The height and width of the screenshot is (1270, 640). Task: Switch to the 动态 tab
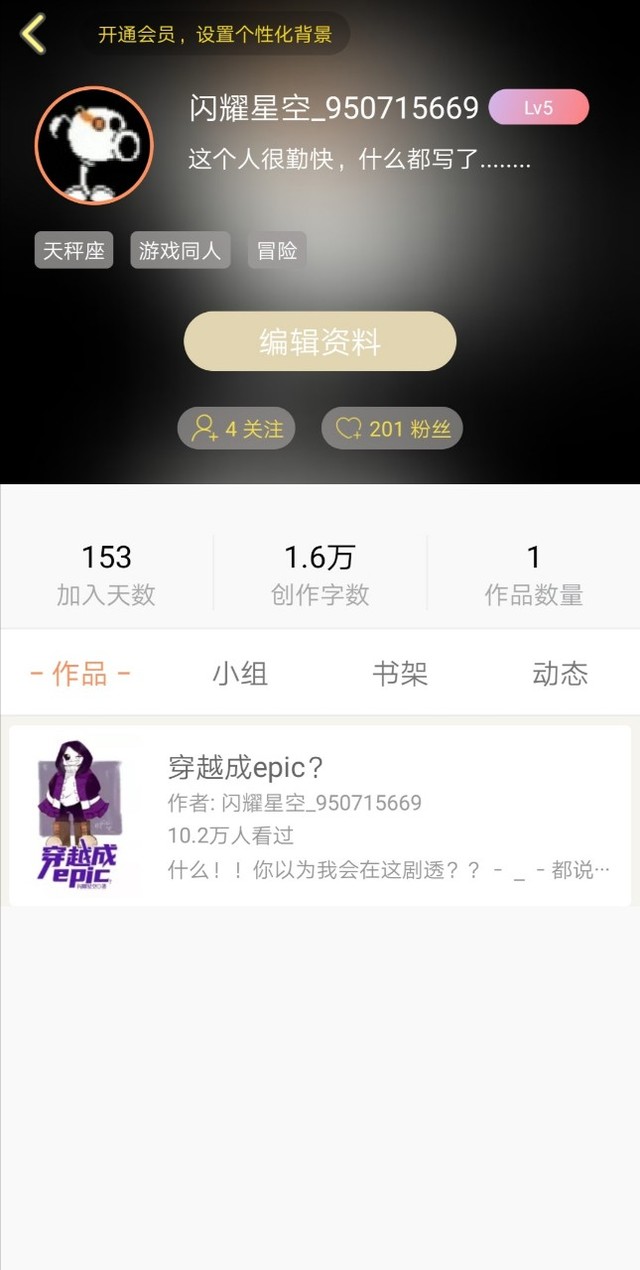[x=560, y=674]
